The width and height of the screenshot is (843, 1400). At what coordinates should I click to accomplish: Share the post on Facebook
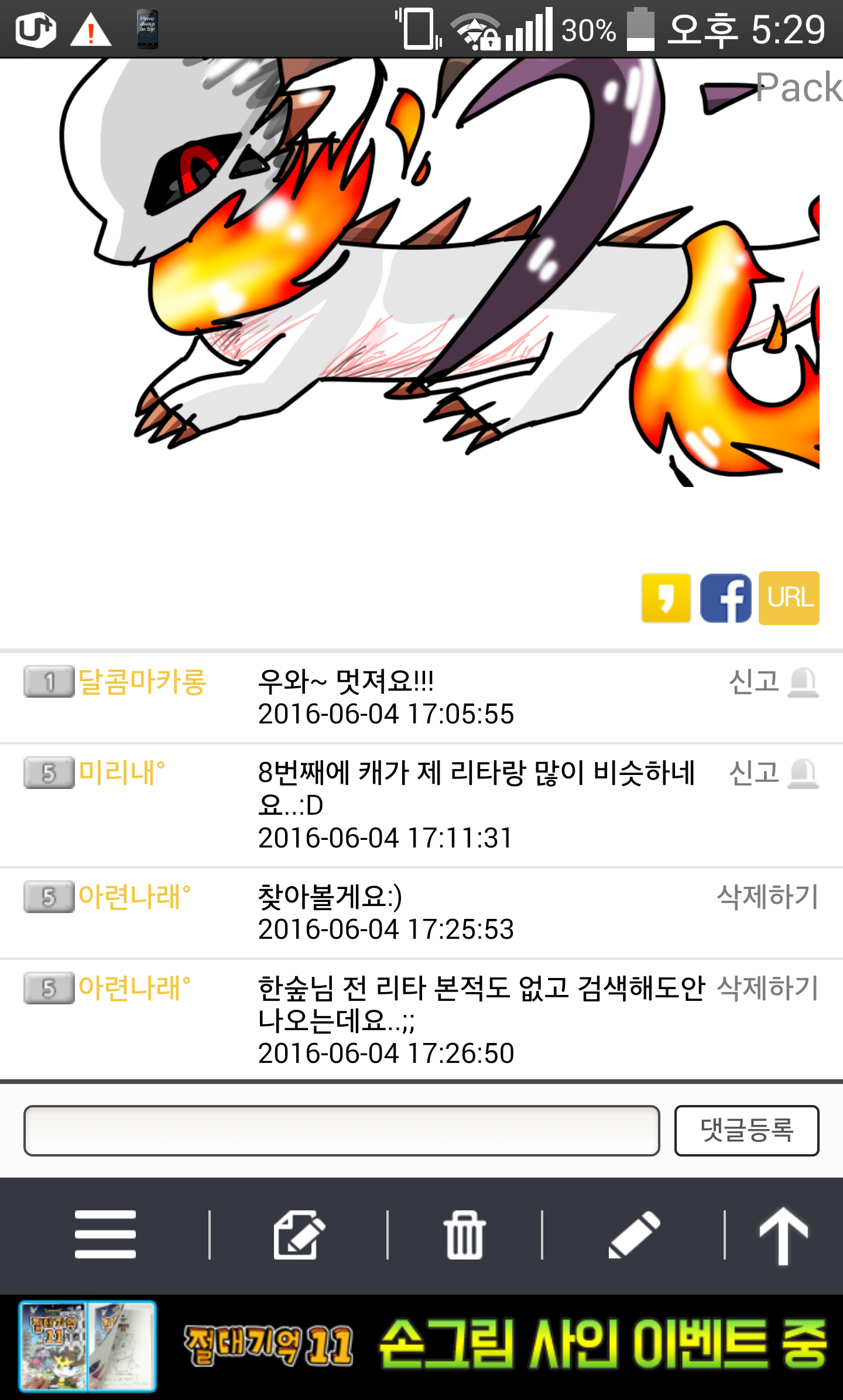tap(725, 598)
